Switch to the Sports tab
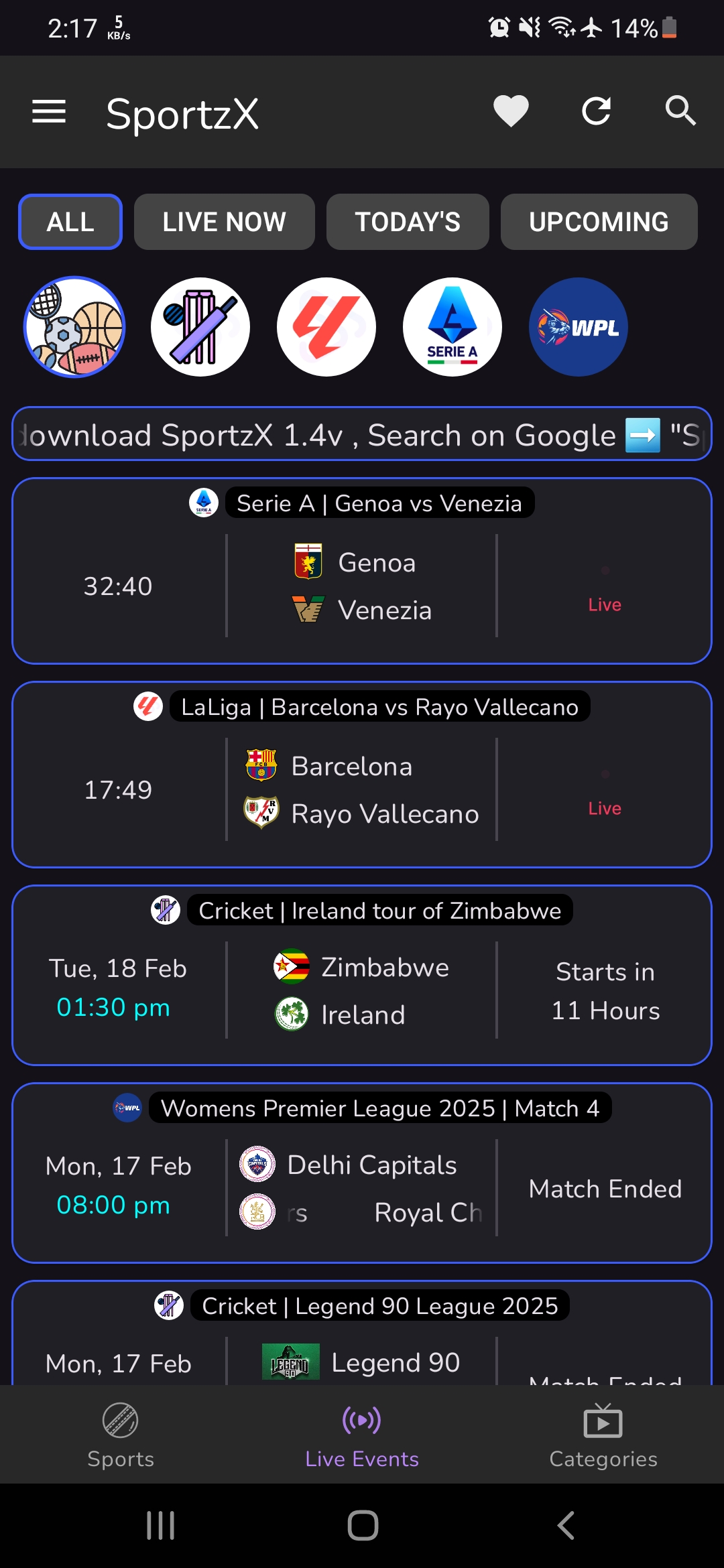The image size is (724, 1568). pyautogui.click(x=121, y=1435)
